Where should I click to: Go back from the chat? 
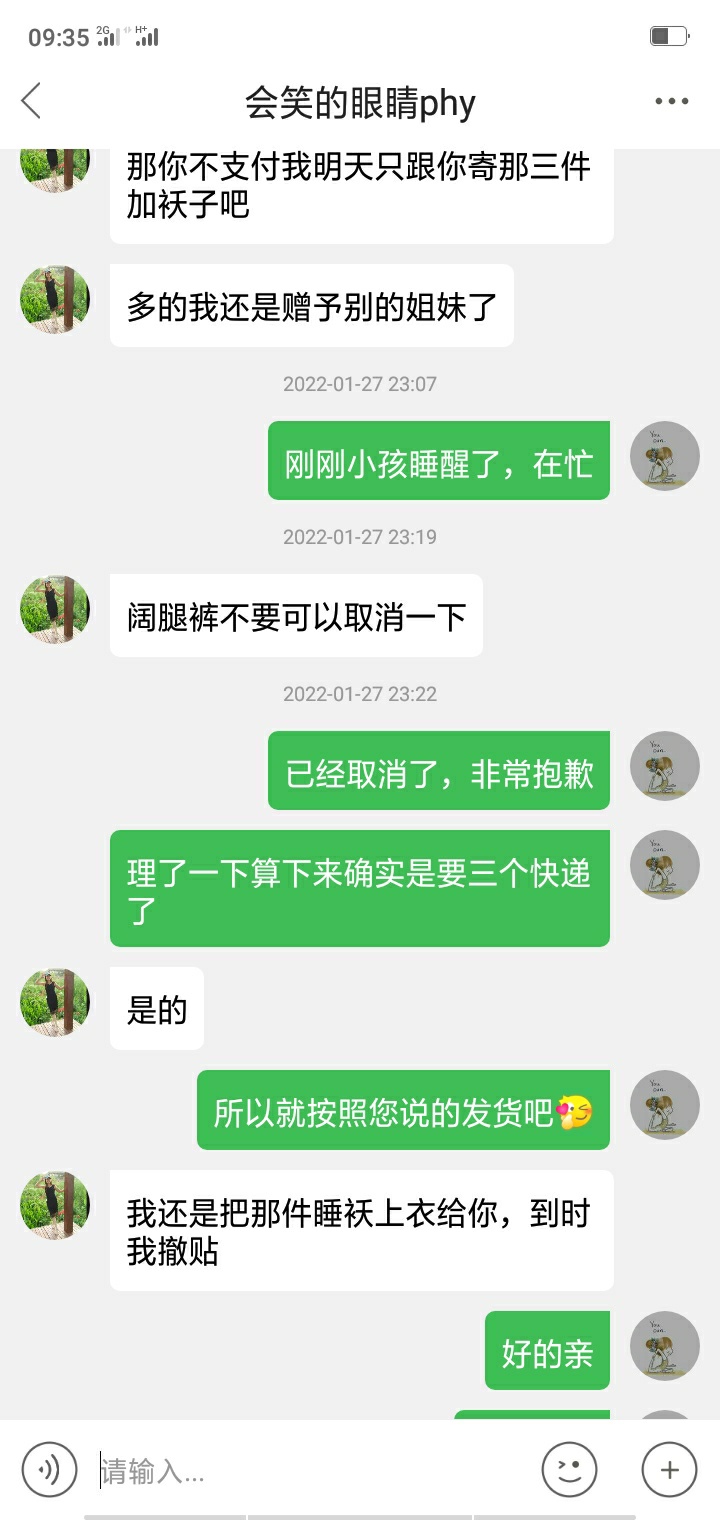coord(31,101)
